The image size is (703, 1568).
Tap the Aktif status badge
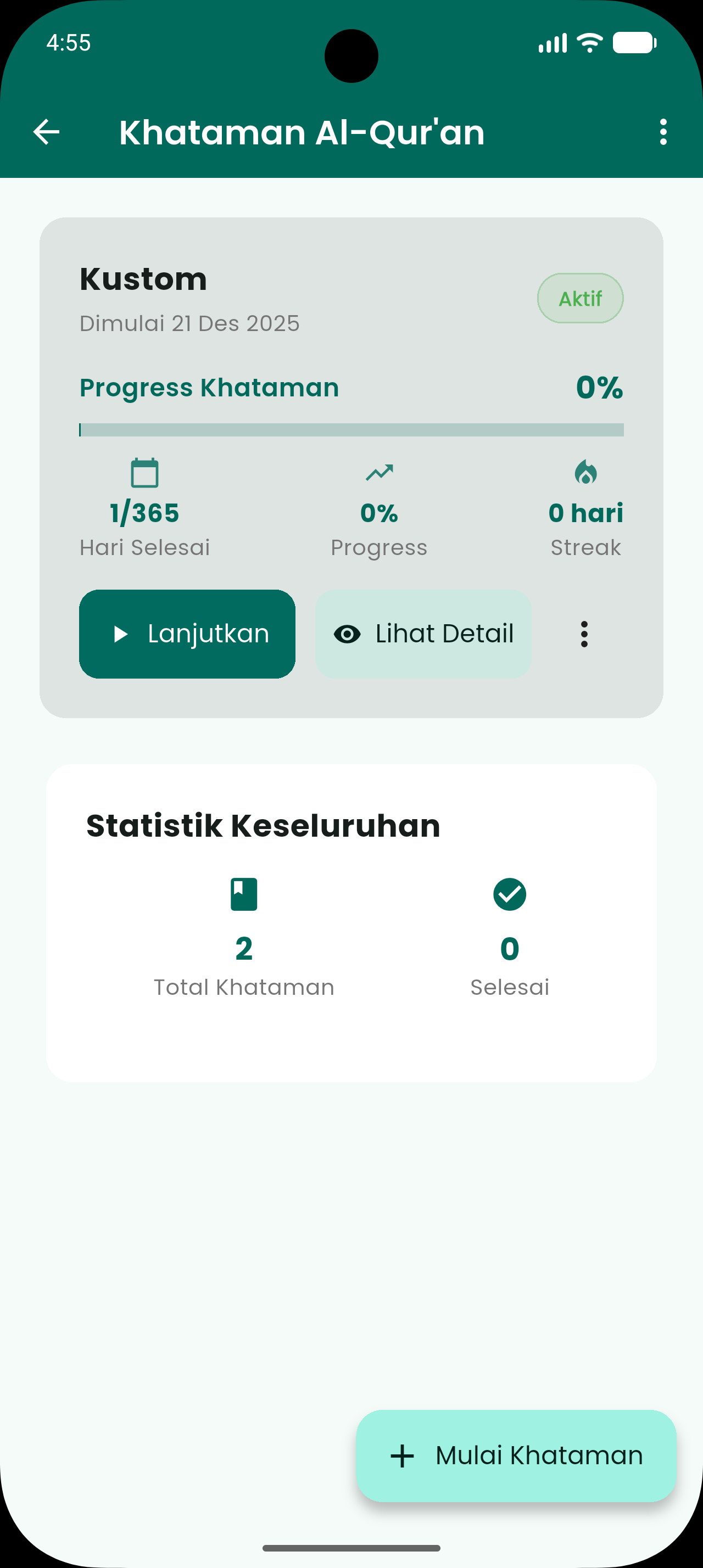[580, 298]
